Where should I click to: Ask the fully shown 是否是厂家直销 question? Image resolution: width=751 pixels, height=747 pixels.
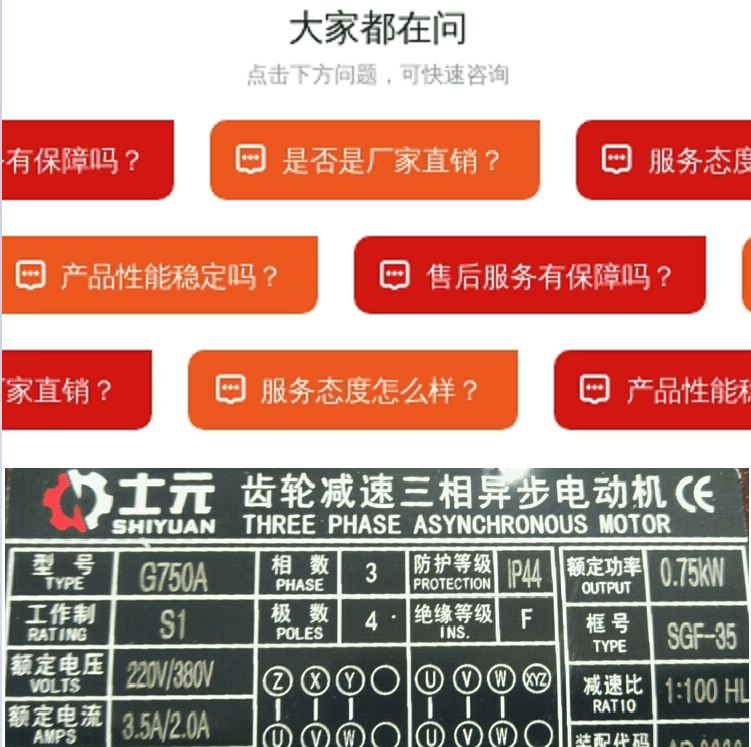pos(375,159)
